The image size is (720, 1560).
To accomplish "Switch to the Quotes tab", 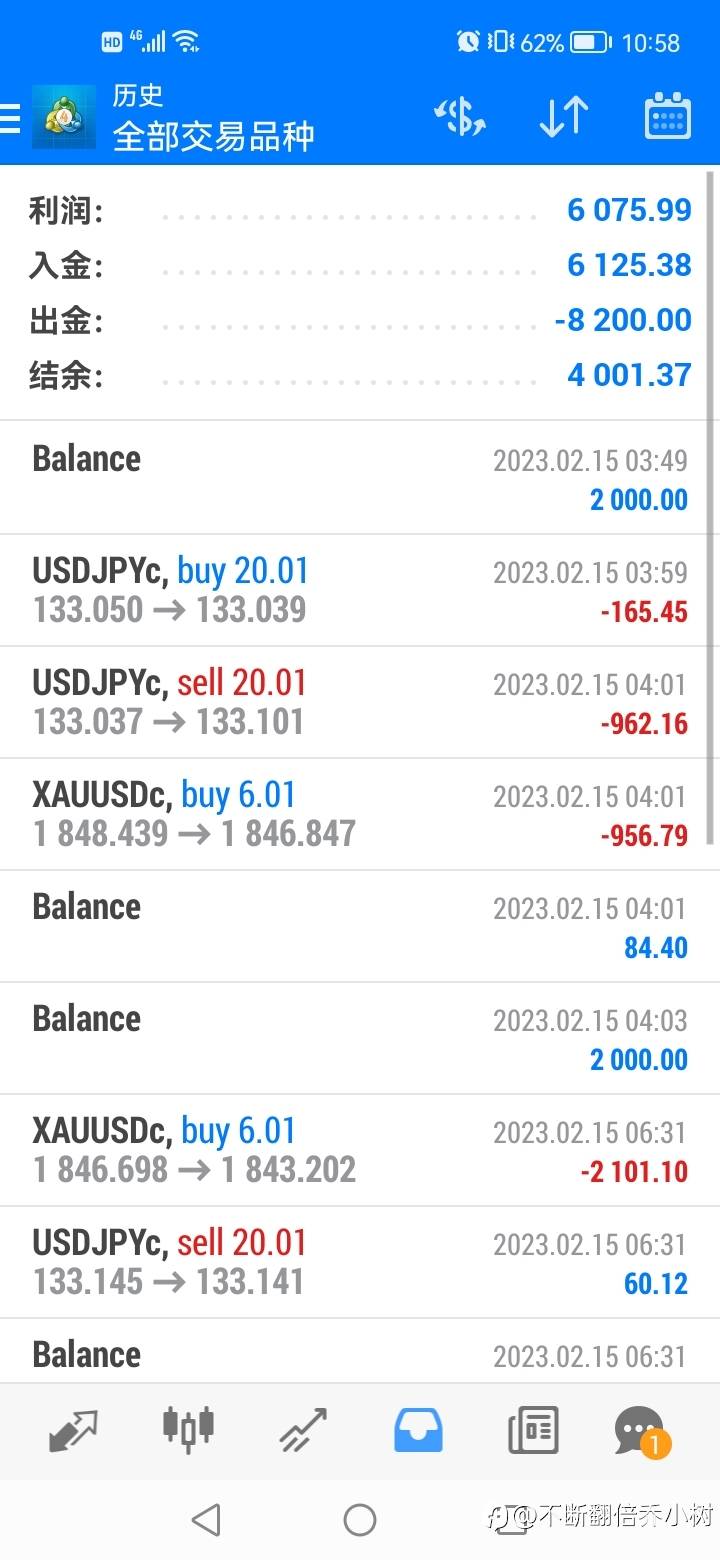I will tap(73, 1431).
